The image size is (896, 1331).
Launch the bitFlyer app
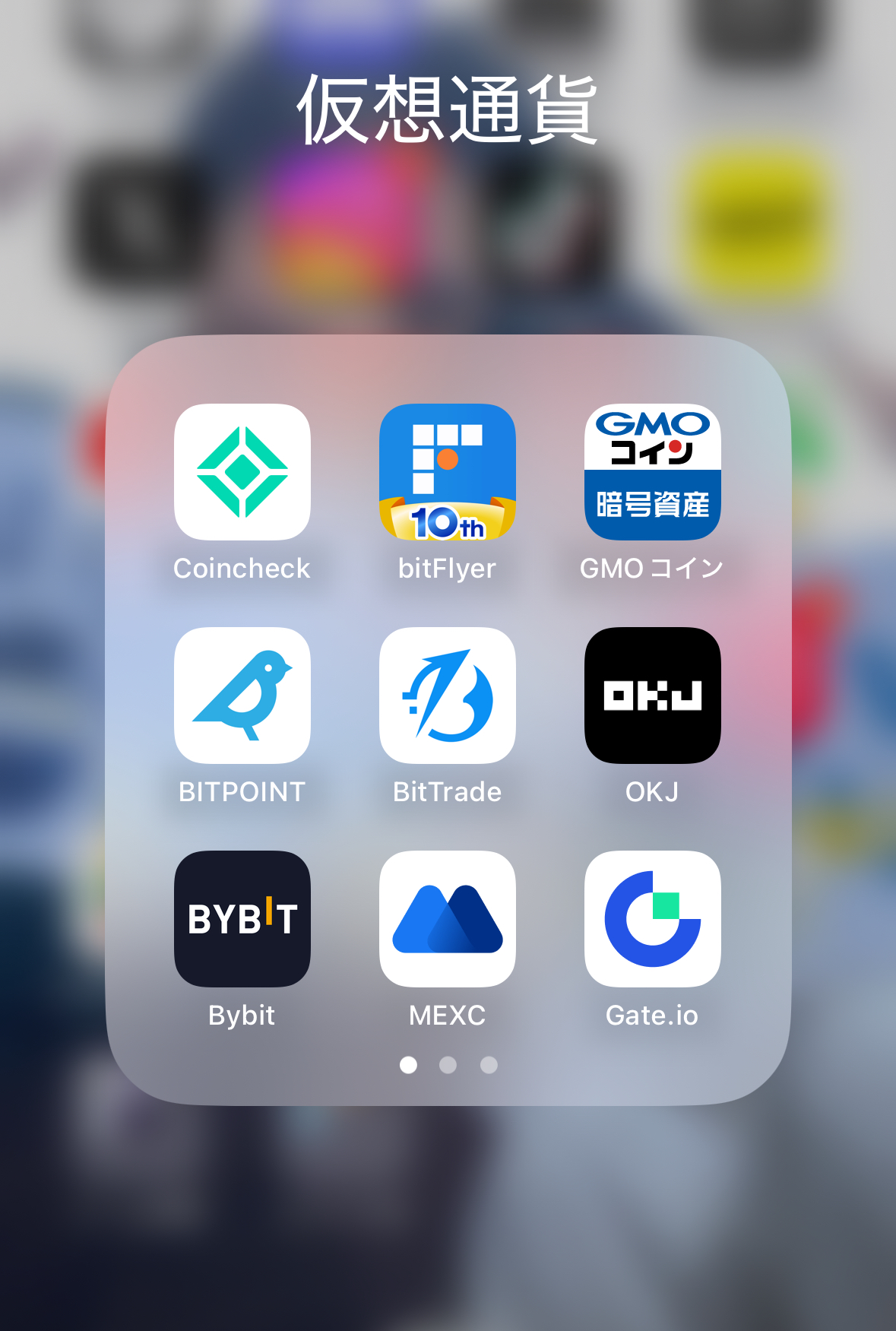(448, 472)
